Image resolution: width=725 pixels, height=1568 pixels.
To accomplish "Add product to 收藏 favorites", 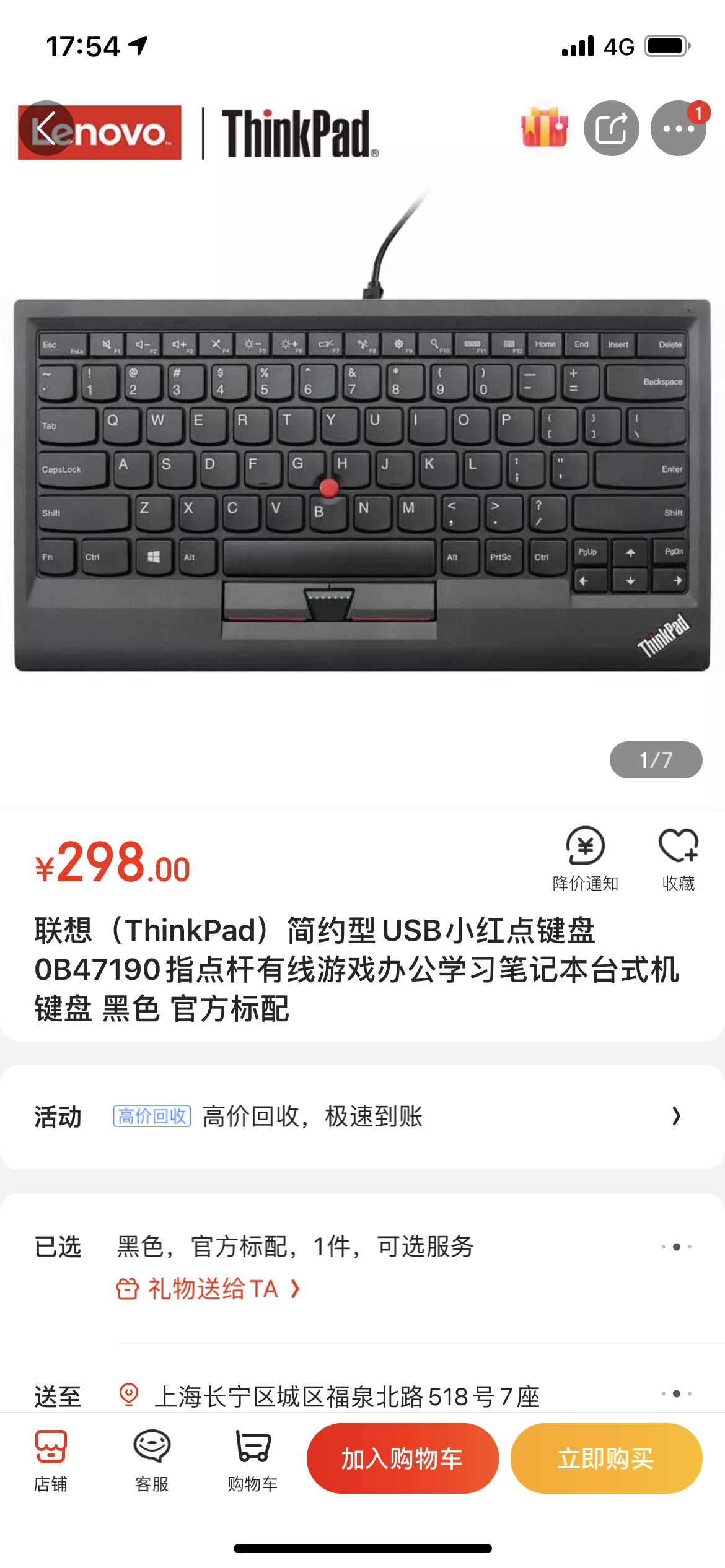I will (x=678, y=859).
